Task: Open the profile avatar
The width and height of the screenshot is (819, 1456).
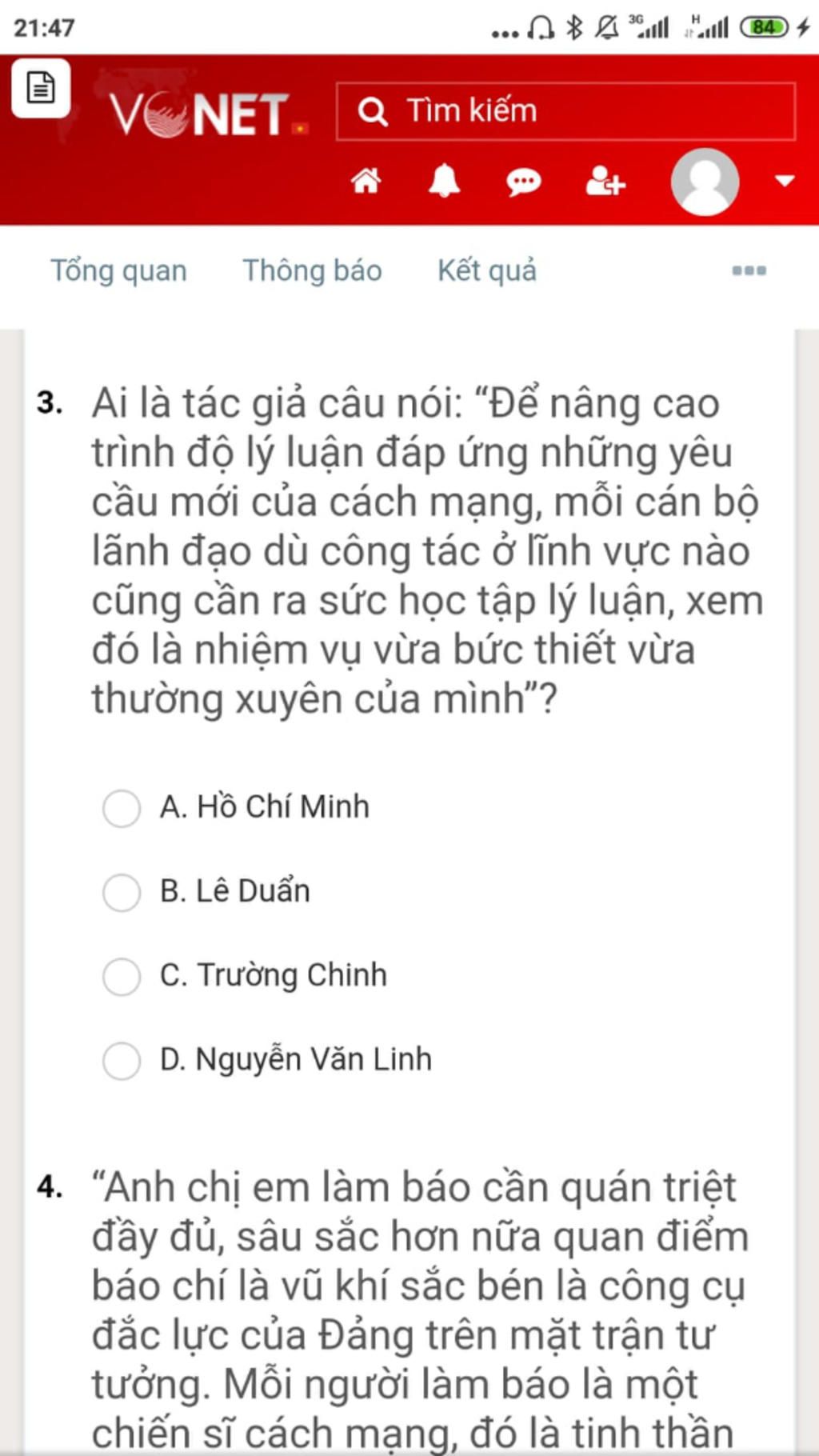Action: 704,182
